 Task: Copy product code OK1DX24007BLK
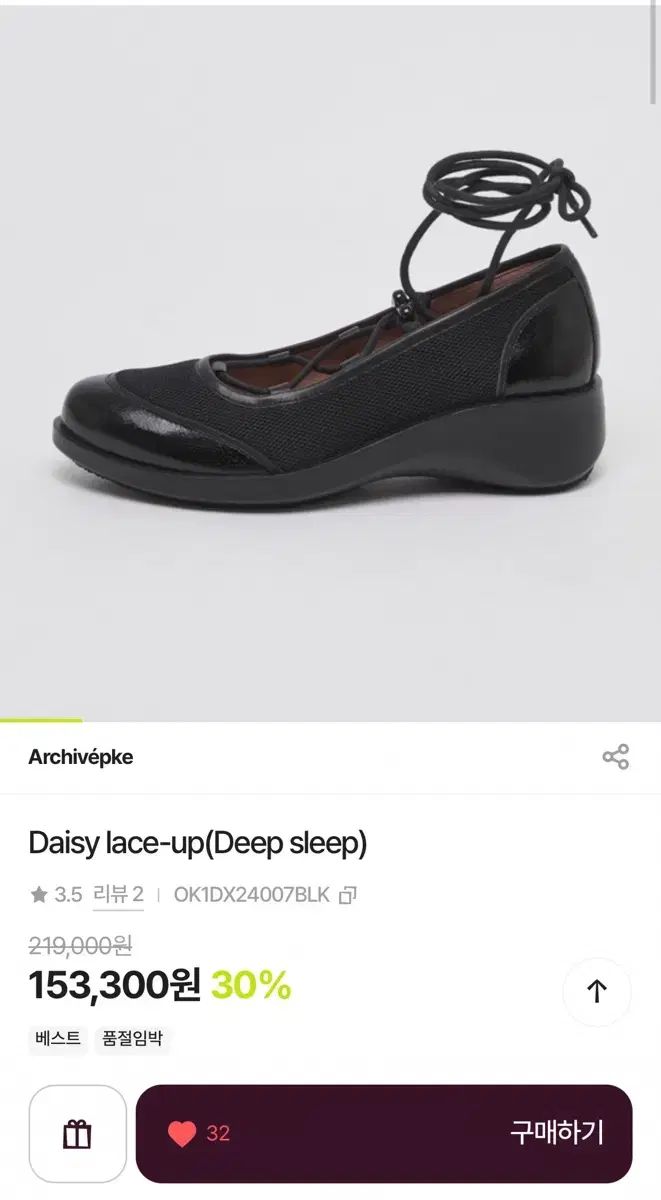(x=348, y=895)
